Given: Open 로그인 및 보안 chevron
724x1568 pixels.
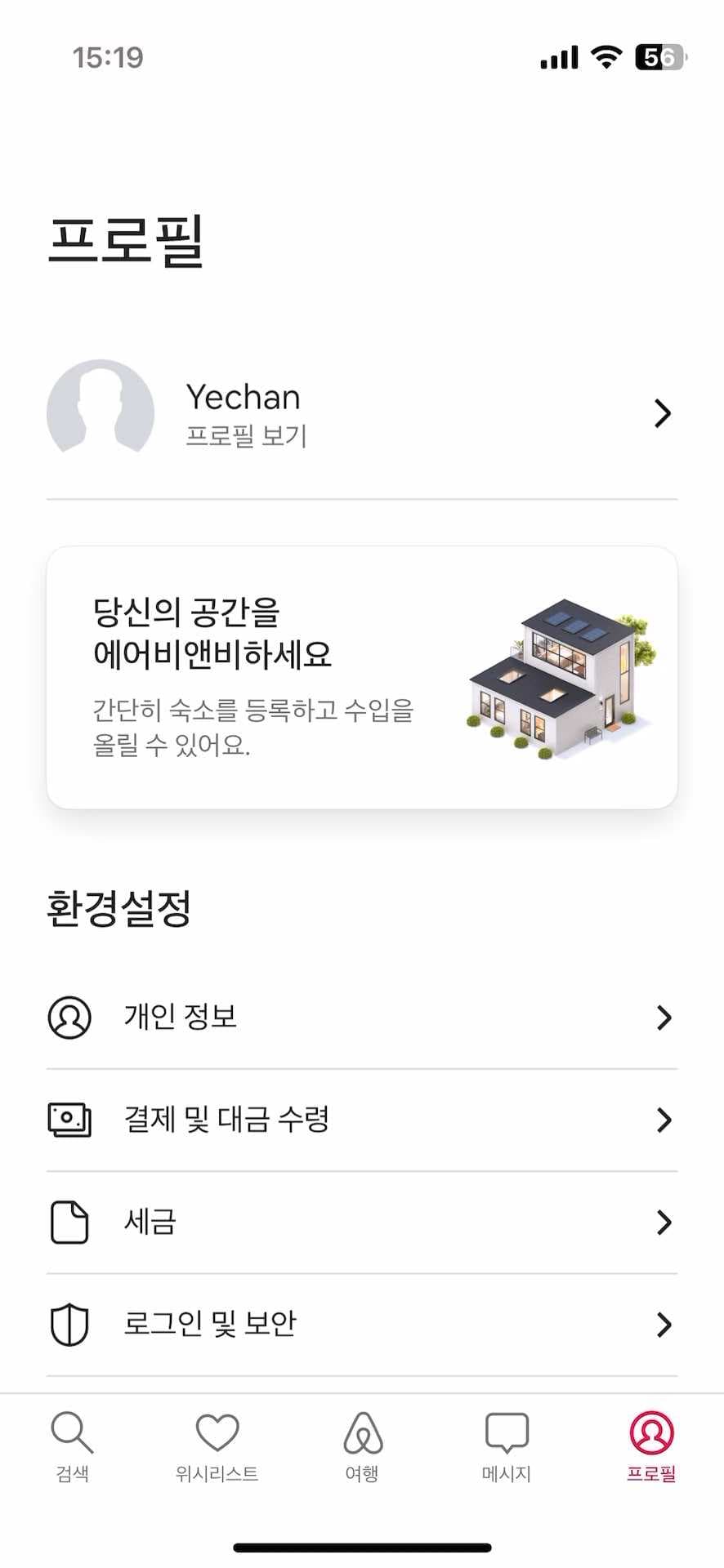Looking at the screenshot, I should click(662, 1325).
